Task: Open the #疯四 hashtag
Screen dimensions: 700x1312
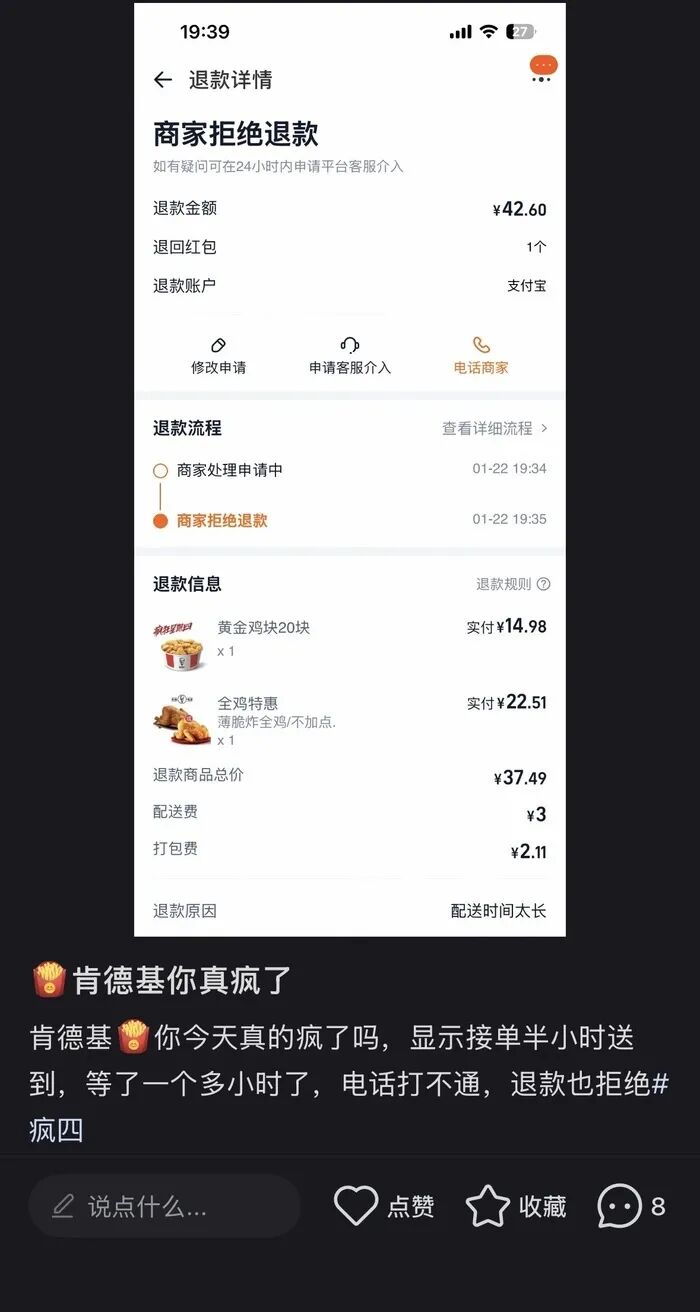Action: click(x=57, y=1130)
